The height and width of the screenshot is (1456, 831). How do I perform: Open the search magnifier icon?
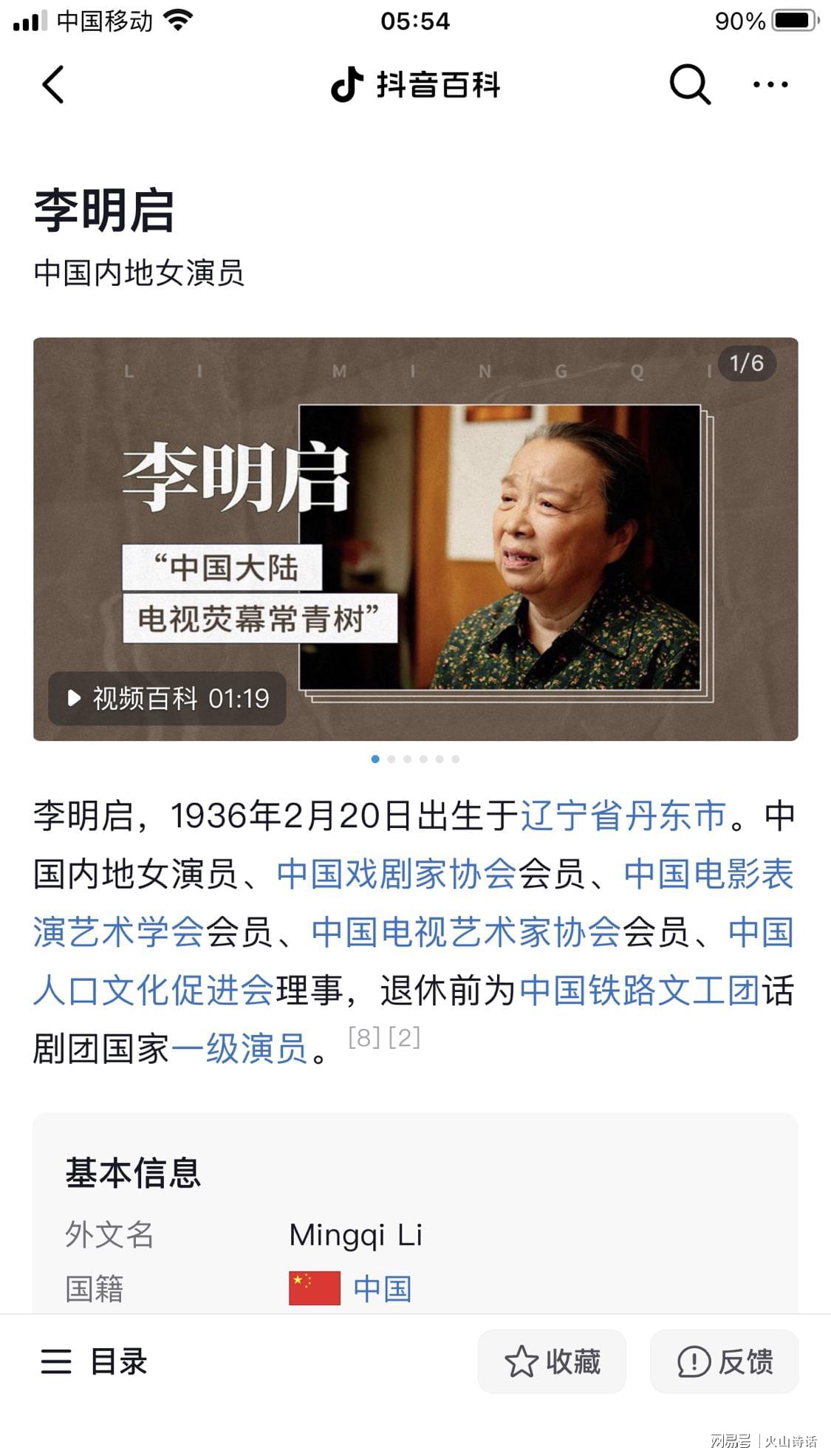click(x=689, y=84)
